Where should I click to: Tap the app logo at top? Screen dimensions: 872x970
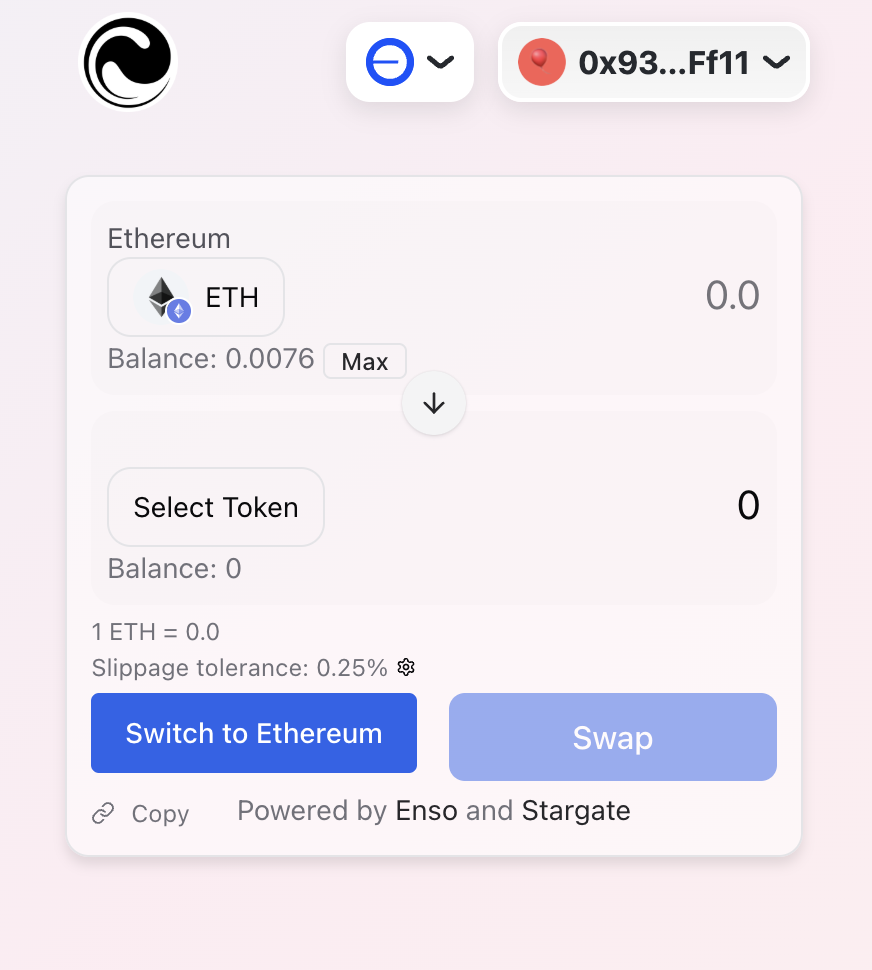point(128,61)
